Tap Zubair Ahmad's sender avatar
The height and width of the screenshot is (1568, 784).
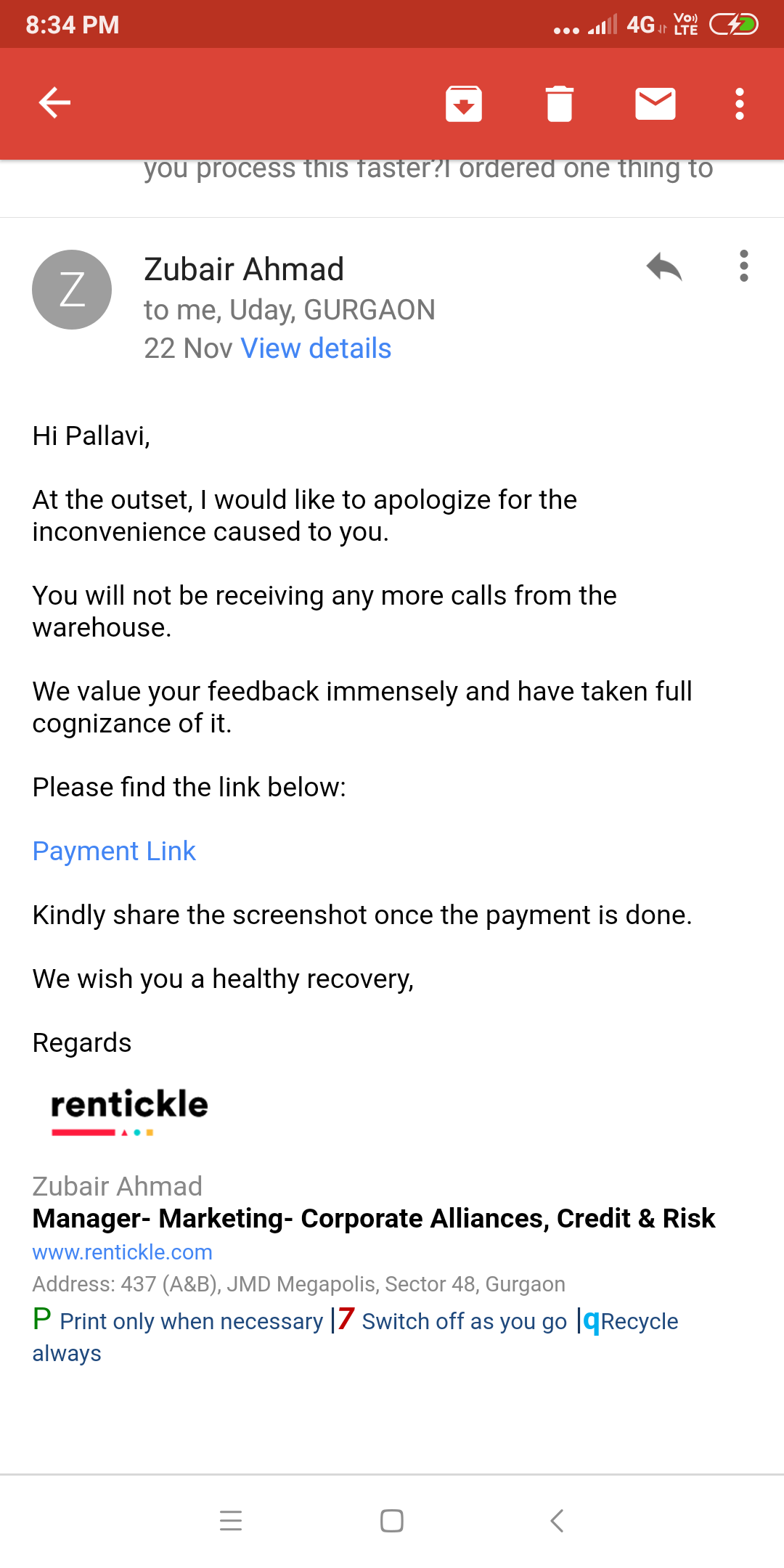coord(72,290)
